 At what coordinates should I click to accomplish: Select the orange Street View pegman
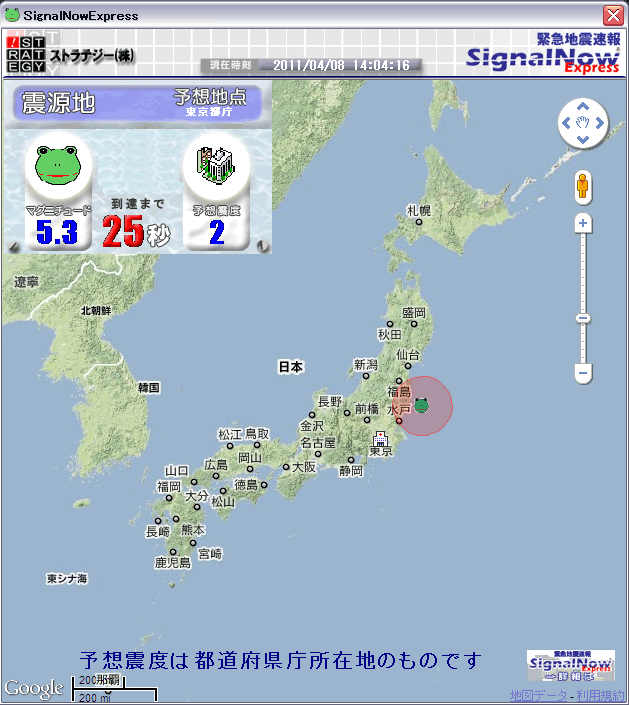tap(583, 187)
